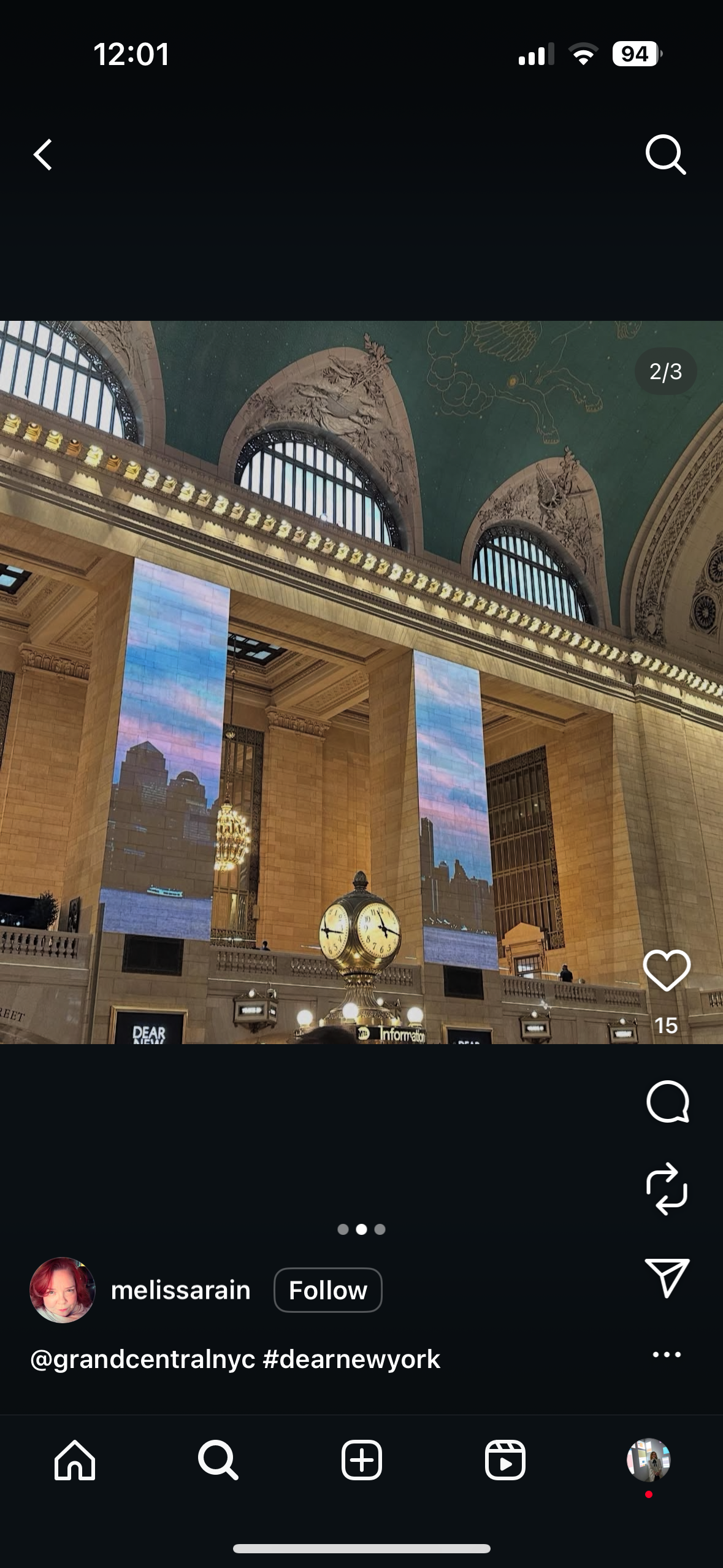Visit the melissarain username link

coord(180,1290)
